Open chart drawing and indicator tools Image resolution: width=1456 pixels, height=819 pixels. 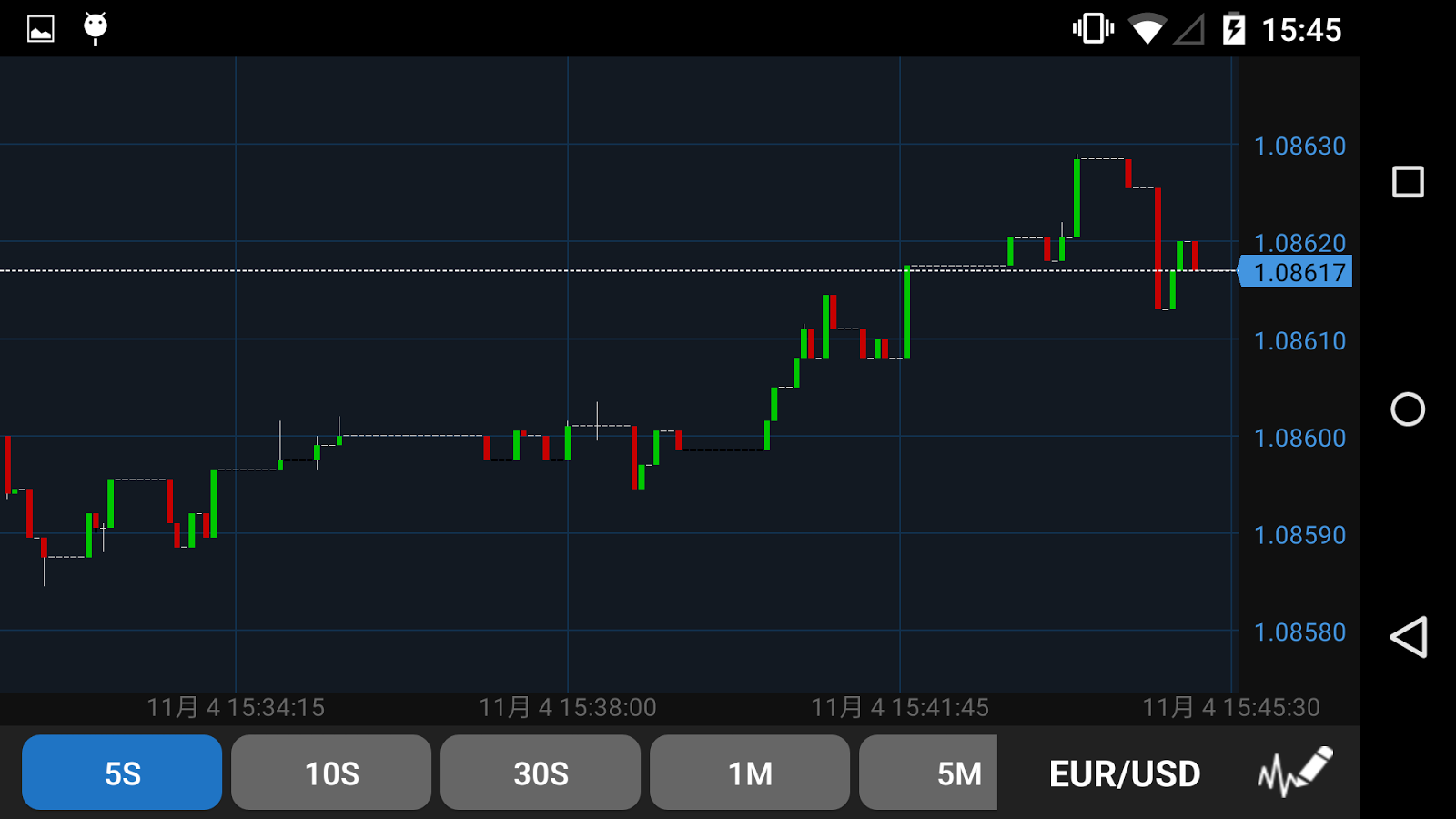tap(1295, 772)
